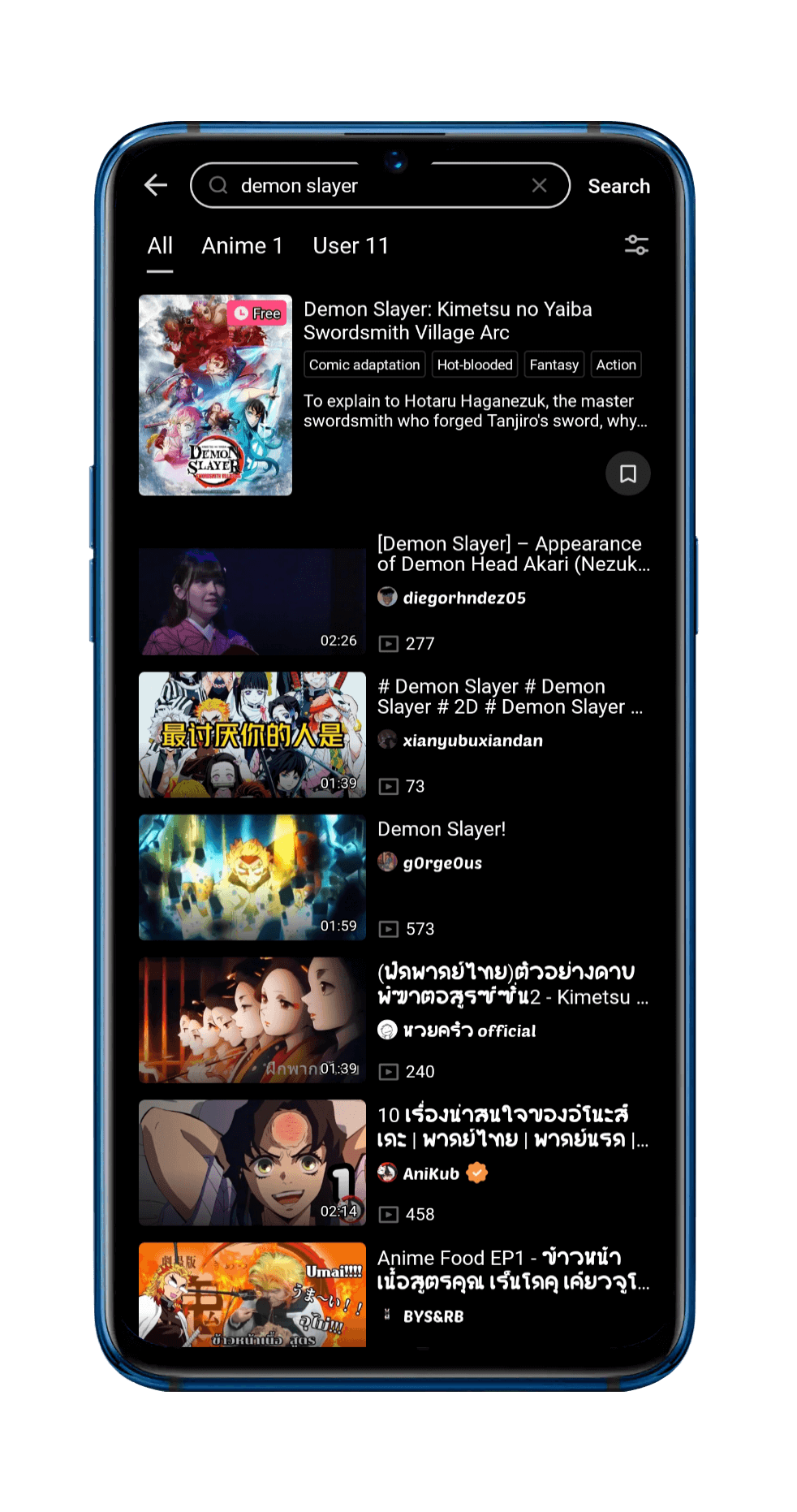Screen dimensions: 797x1512
Task: Select the Comic adaptation tag
Action: point(364,365)
